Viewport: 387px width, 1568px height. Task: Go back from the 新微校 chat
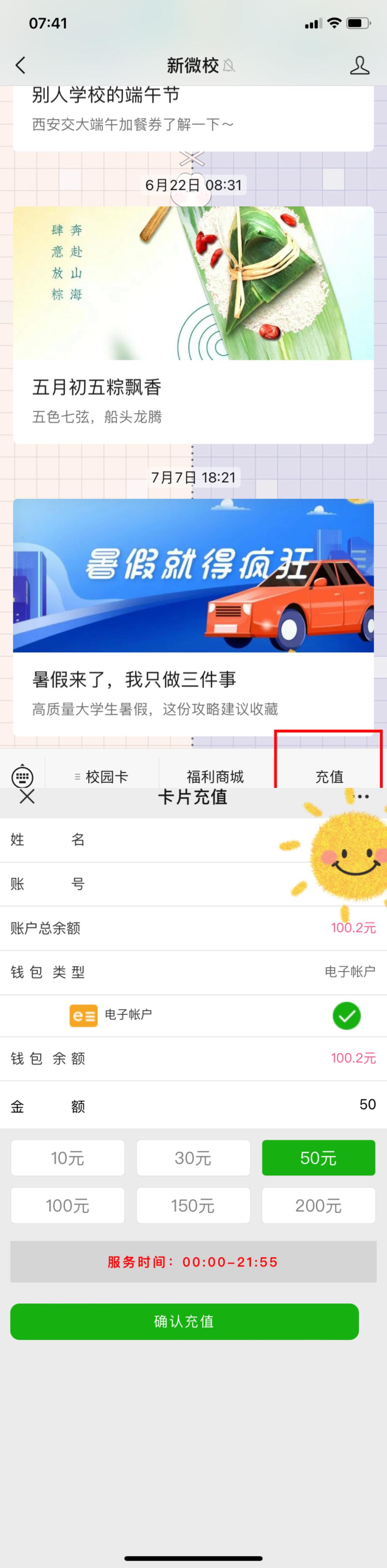click(21, 65)
